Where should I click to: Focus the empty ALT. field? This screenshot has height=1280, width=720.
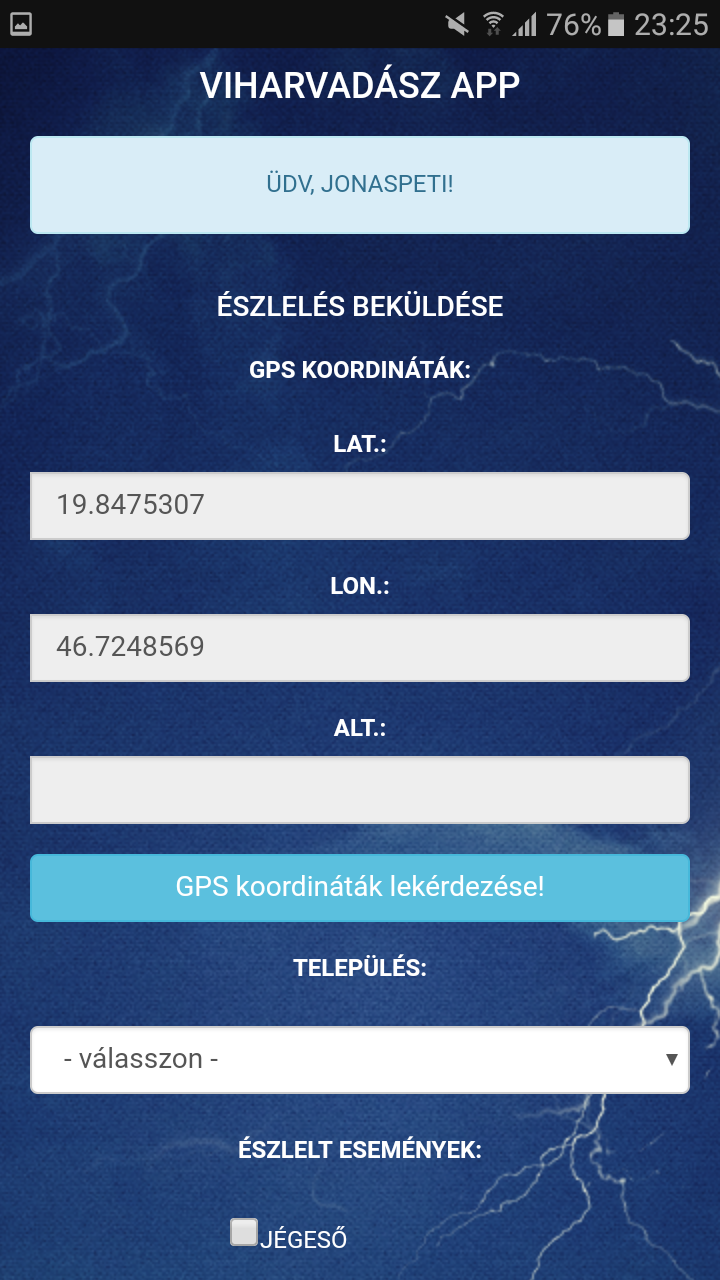(360, 790)
